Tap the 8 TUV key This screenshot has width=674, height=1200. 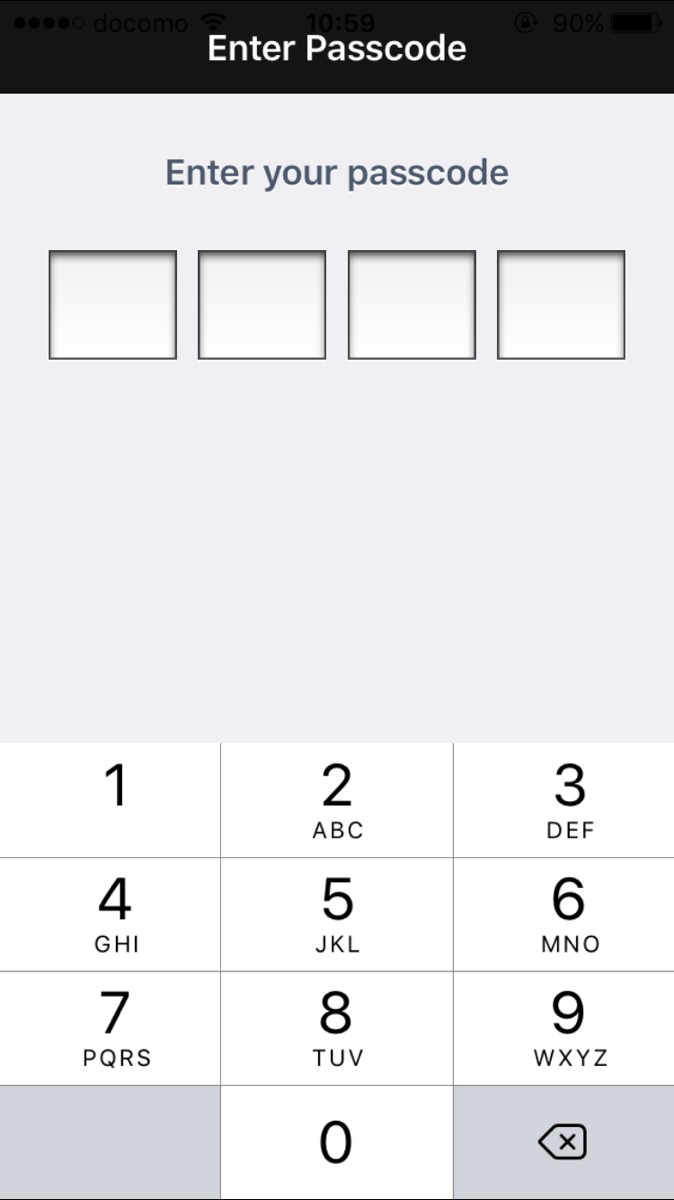(337, 1028)
